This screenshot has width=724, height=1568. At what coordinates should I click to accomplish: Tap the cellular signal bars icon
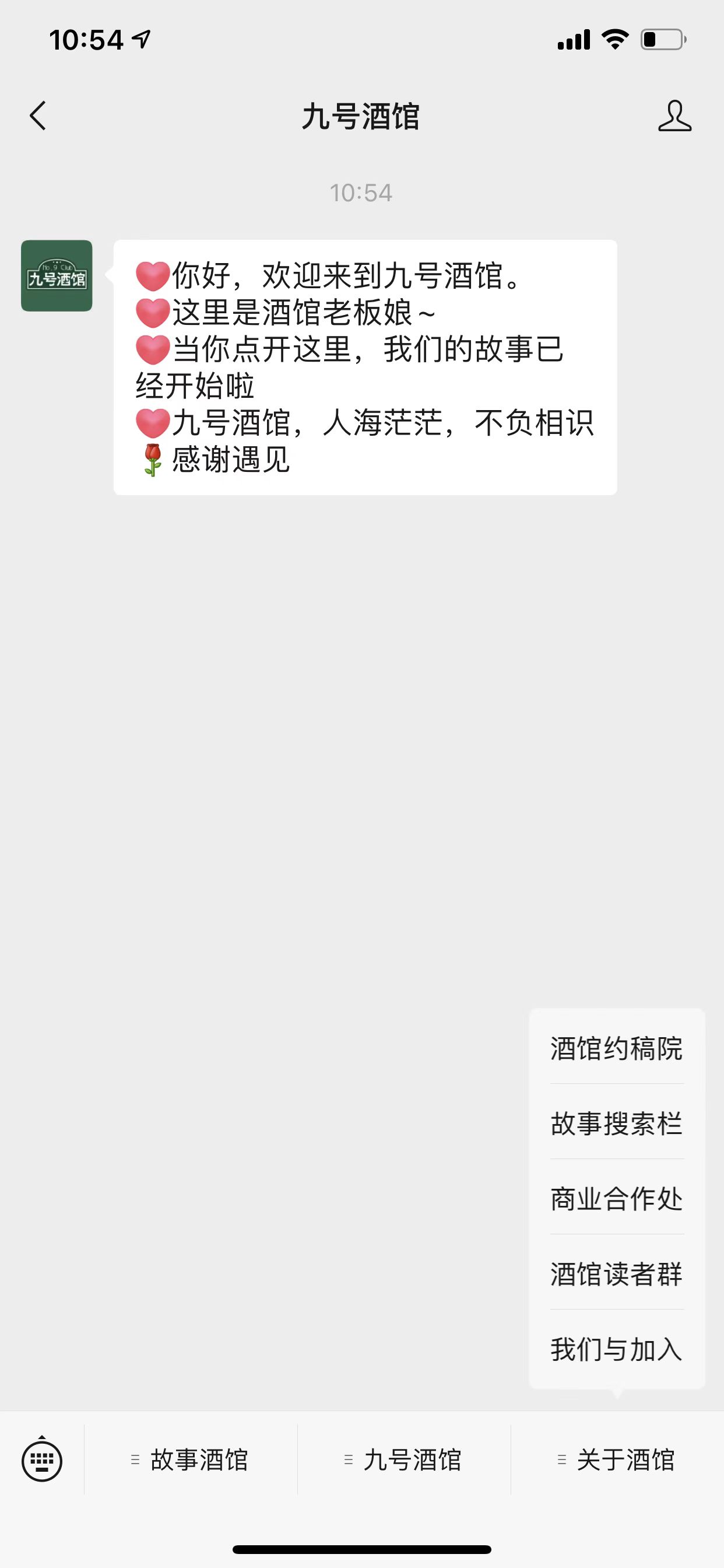coord(574,38)
